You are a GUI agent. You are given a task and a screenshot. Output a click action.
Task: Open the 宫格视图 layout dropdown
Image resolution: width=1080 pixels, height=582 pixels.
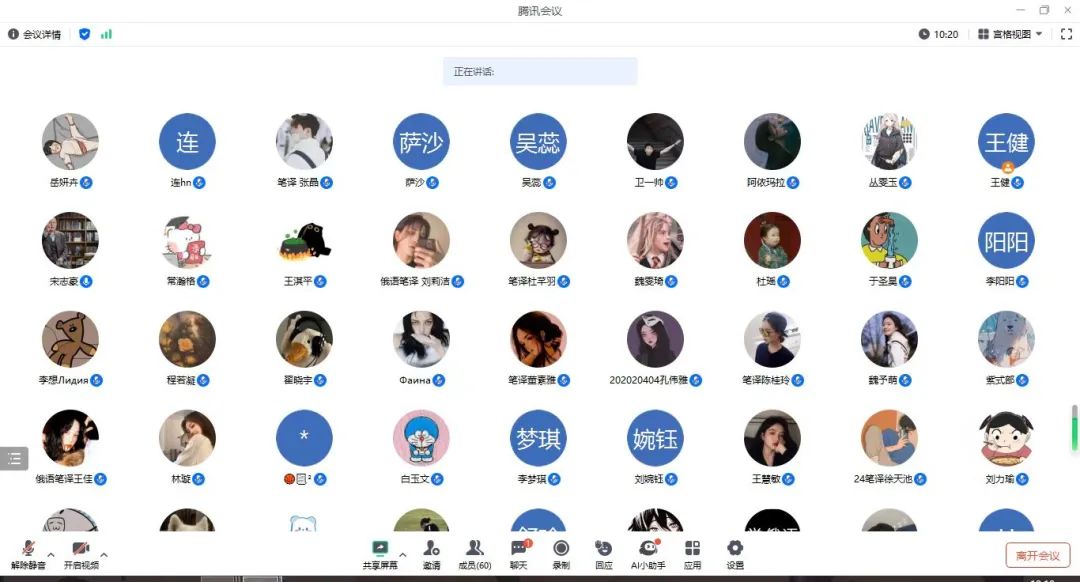(x=1010, y=34)
